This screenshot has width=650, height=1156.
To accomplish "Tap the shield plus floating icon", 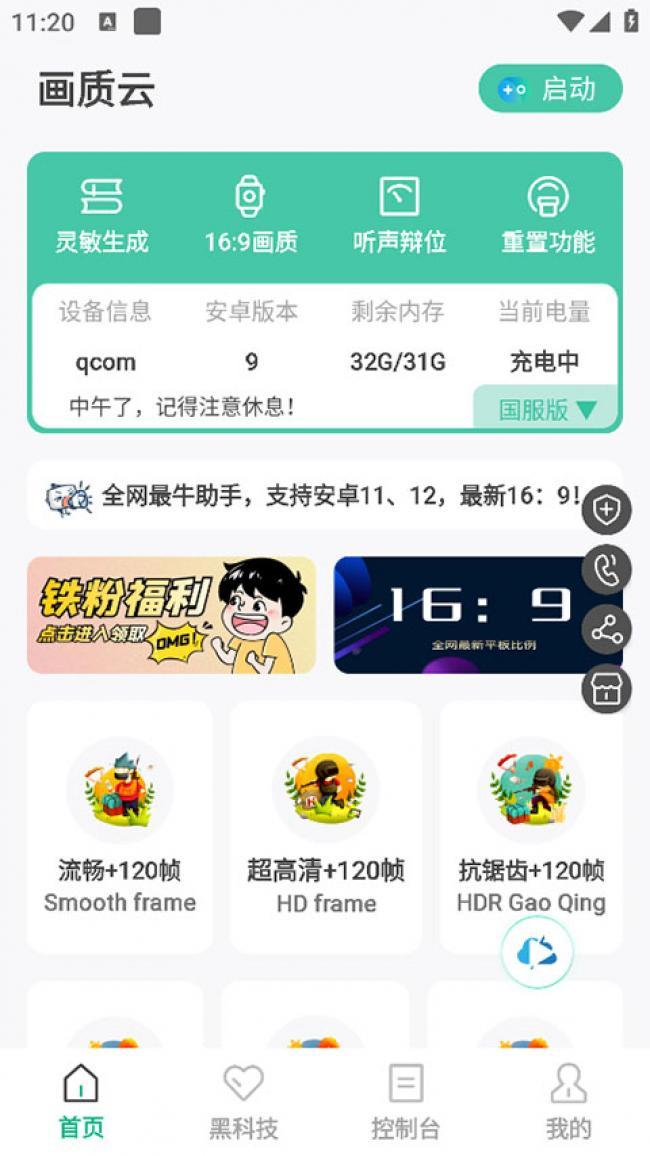I will click(x=606, y=511).
